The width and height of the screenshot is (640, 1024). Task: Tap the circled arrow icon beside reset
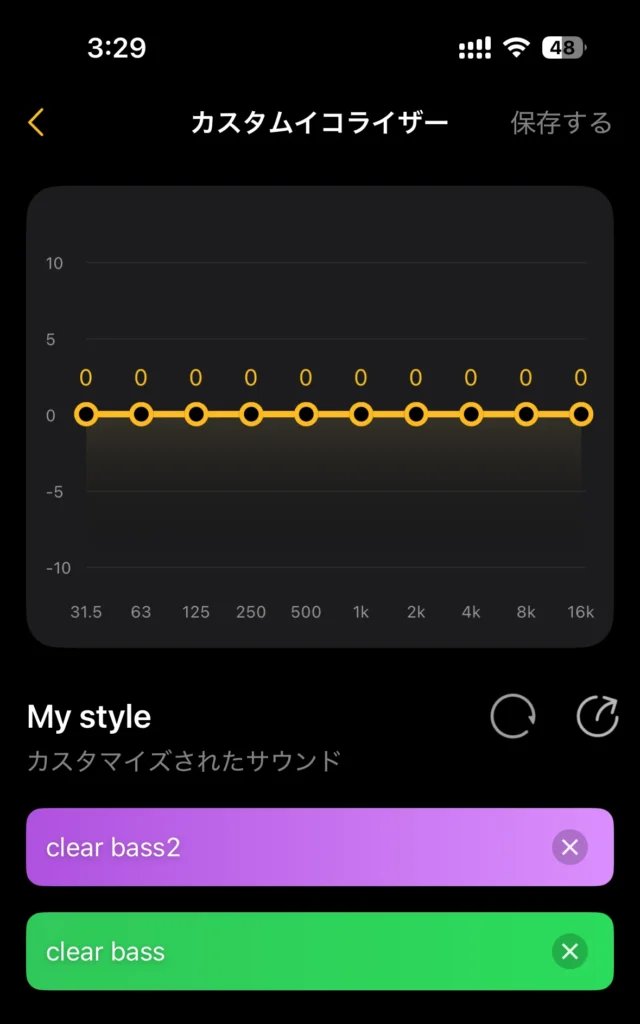(598, 717)
